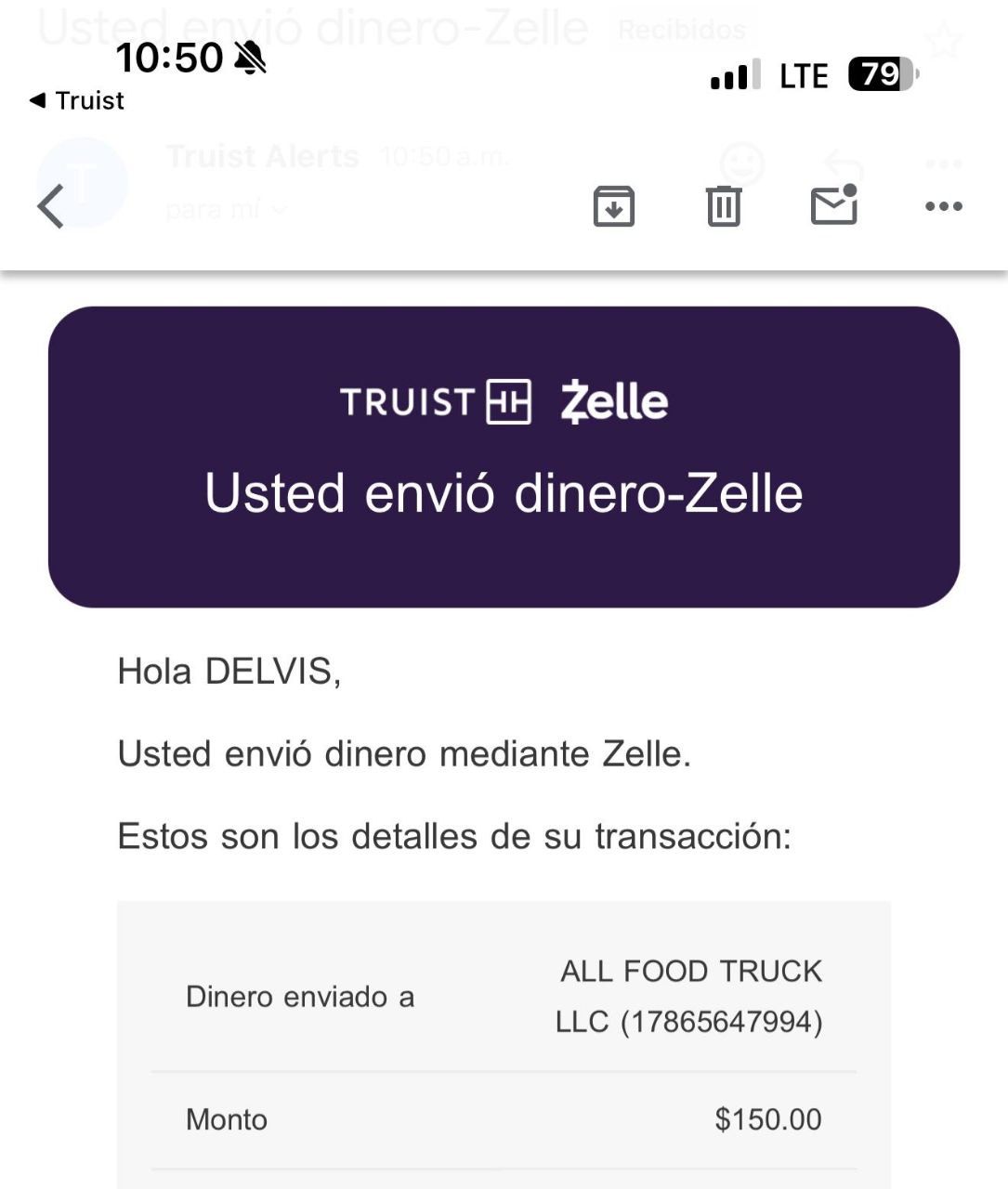Return to the Truist app
This screenshot has height=1189, width=1008.
(x=77, y=100)
